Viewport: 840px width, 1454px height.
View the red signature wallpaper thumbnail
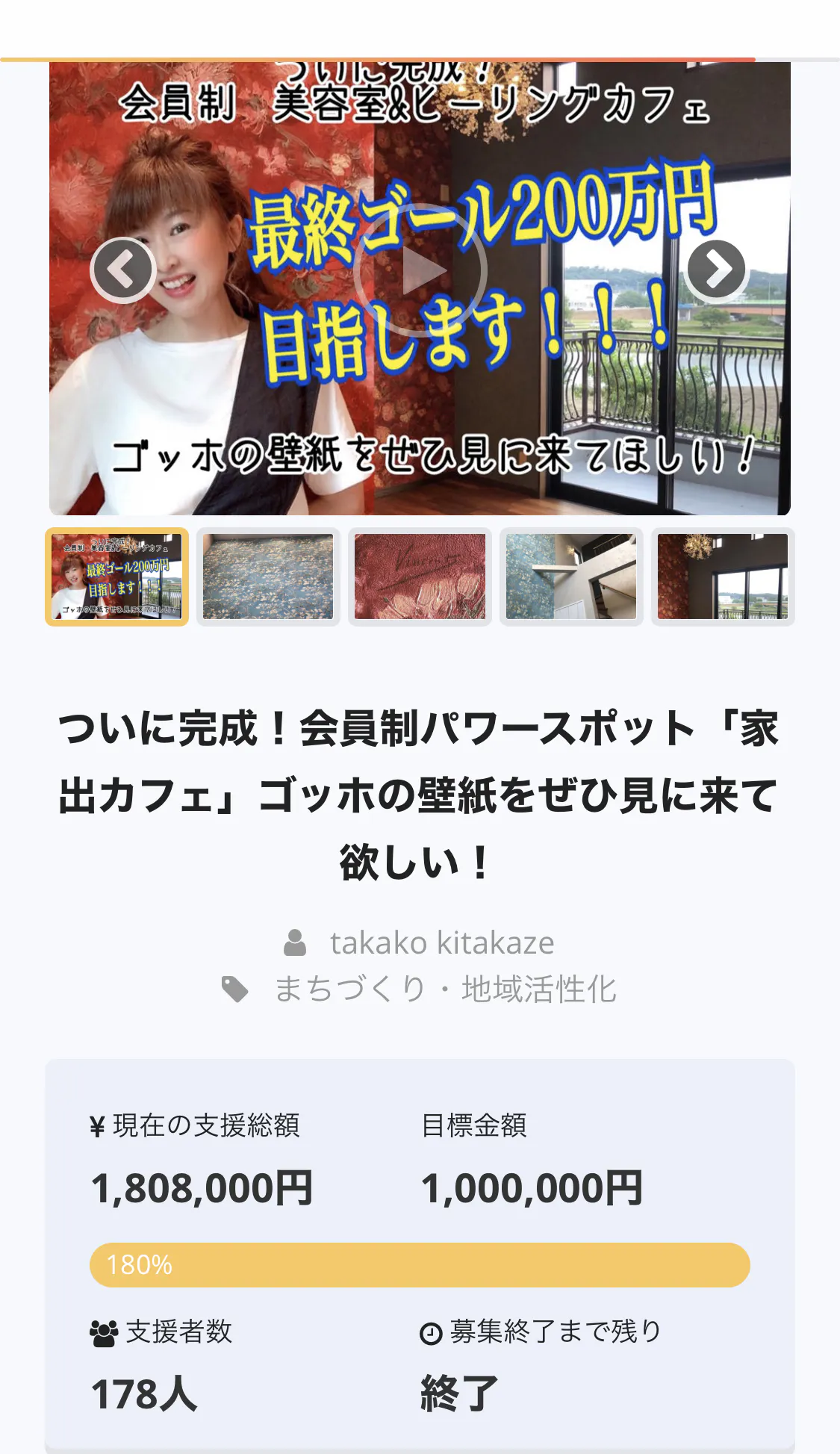coord(420,577)
